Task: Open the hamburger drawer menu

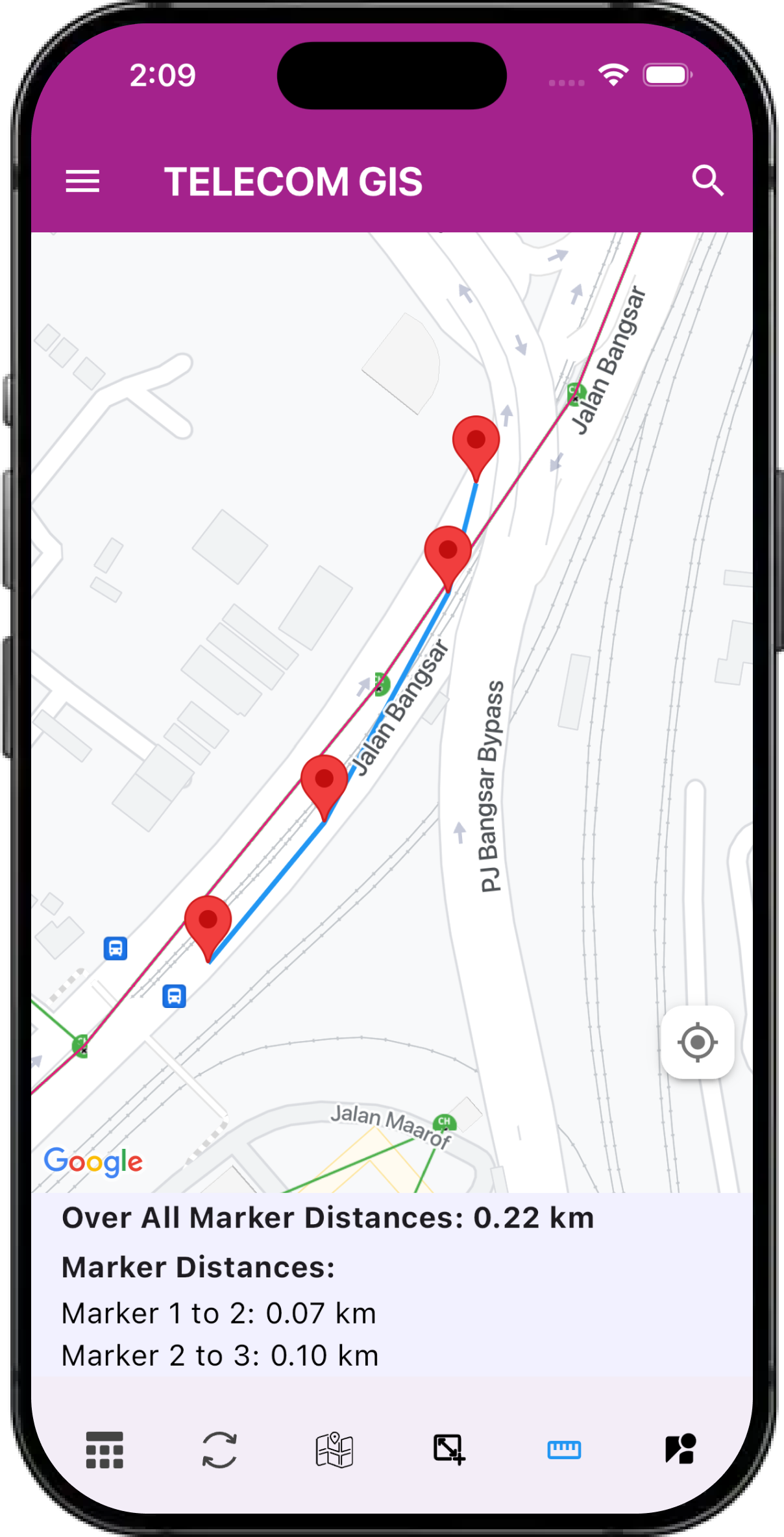Action: (x=82, y=181)
